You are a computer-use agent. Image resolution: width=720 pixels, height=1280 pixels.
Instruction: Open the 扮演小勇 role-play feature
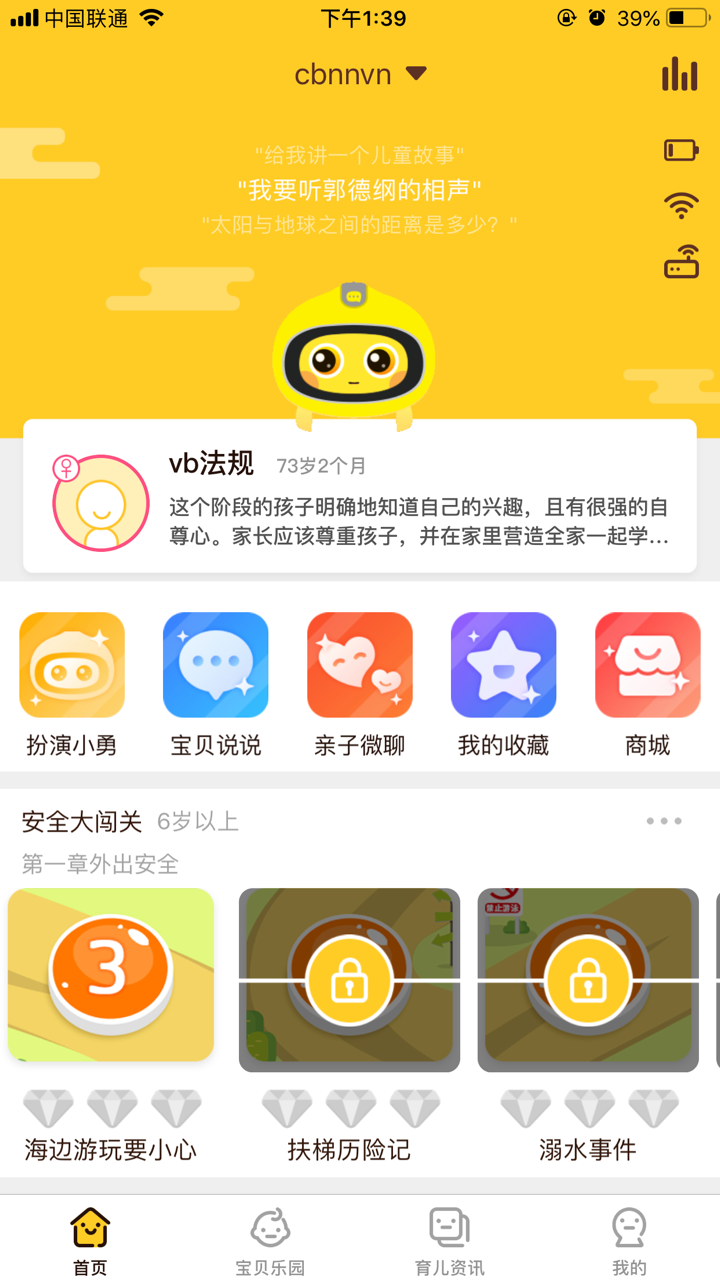[x=71, y=664]
